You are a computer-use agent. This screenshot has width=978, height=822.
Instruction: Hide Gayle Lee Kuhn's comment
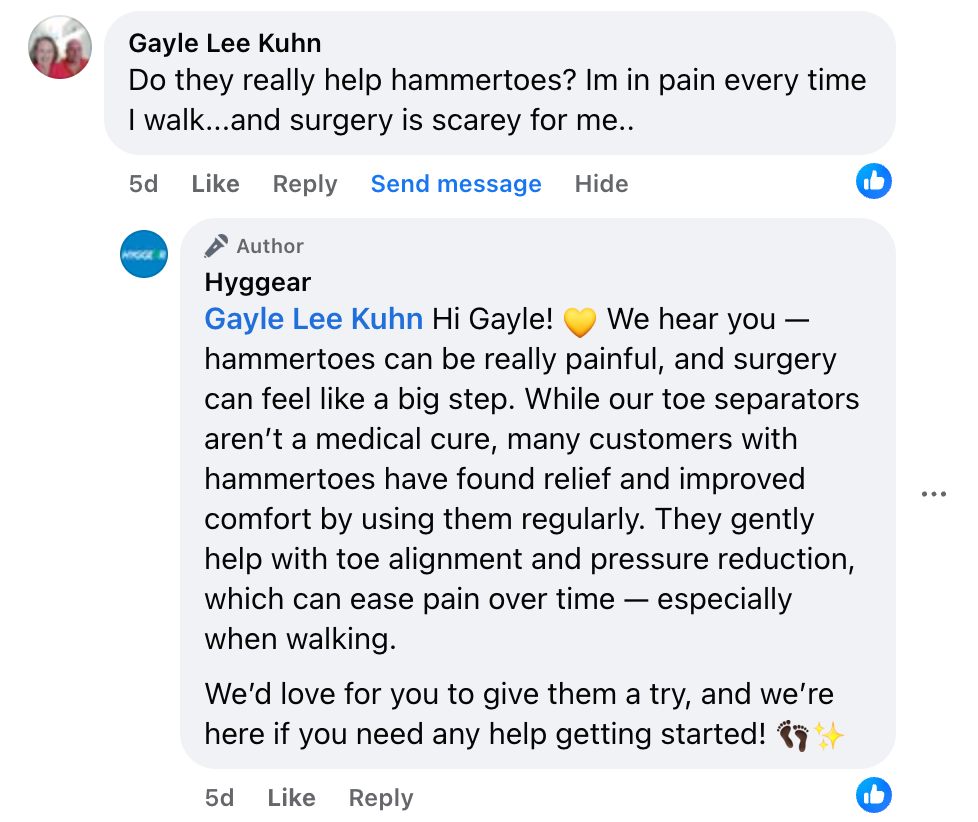[601, 184]
